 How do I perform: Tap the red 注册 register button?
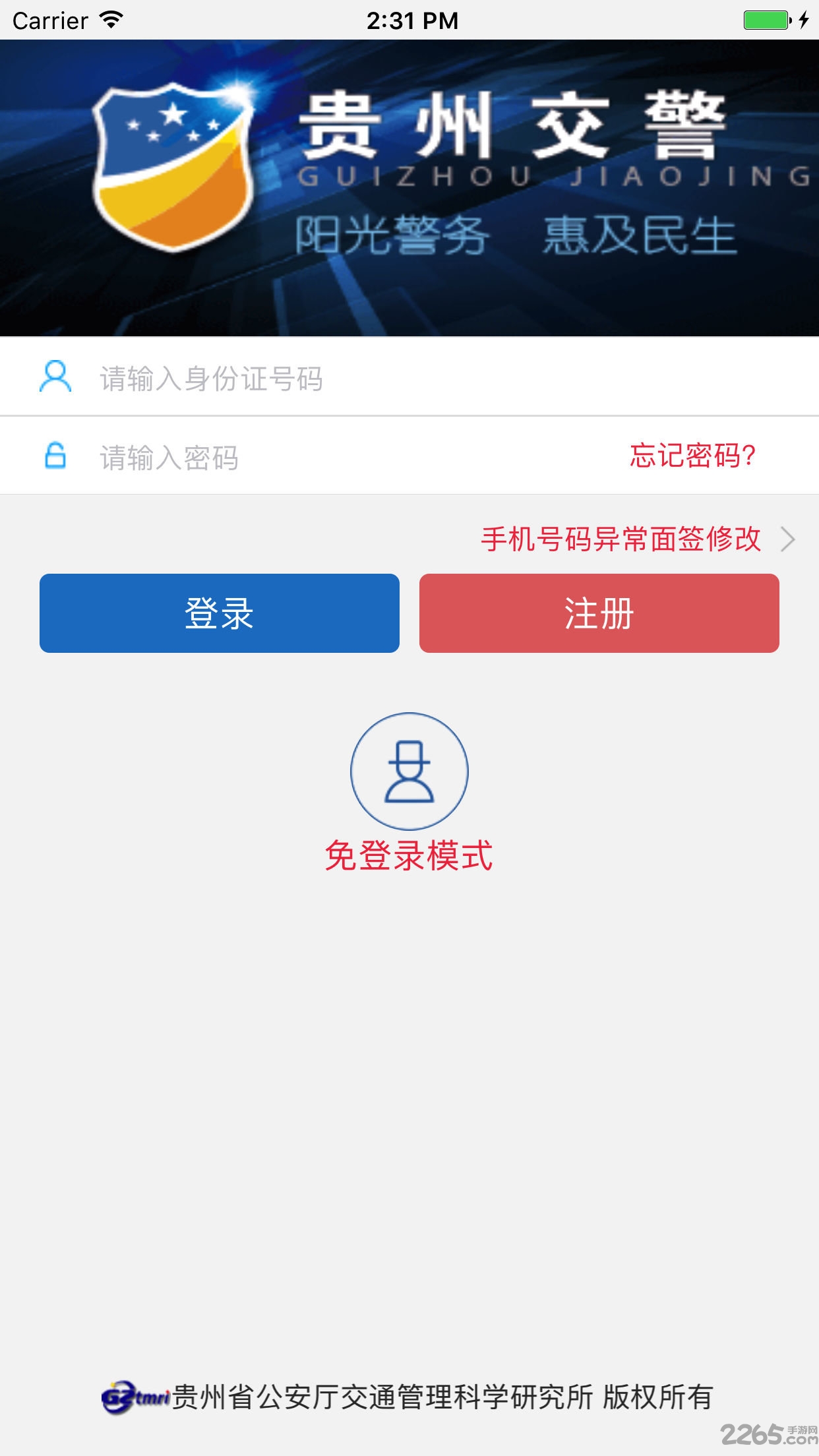pos(599,613)
